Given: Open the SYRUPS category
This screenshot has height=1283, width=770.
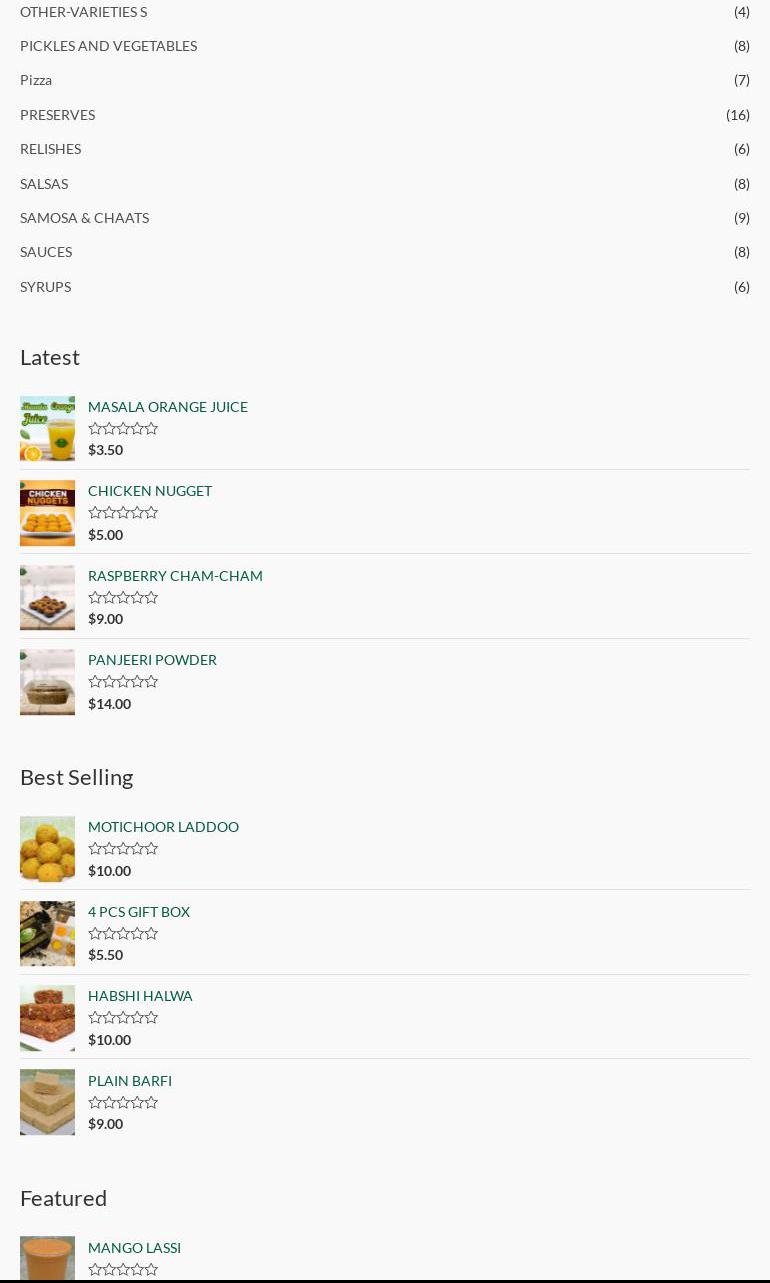Looking at the screenshot, I should point(45,287).
